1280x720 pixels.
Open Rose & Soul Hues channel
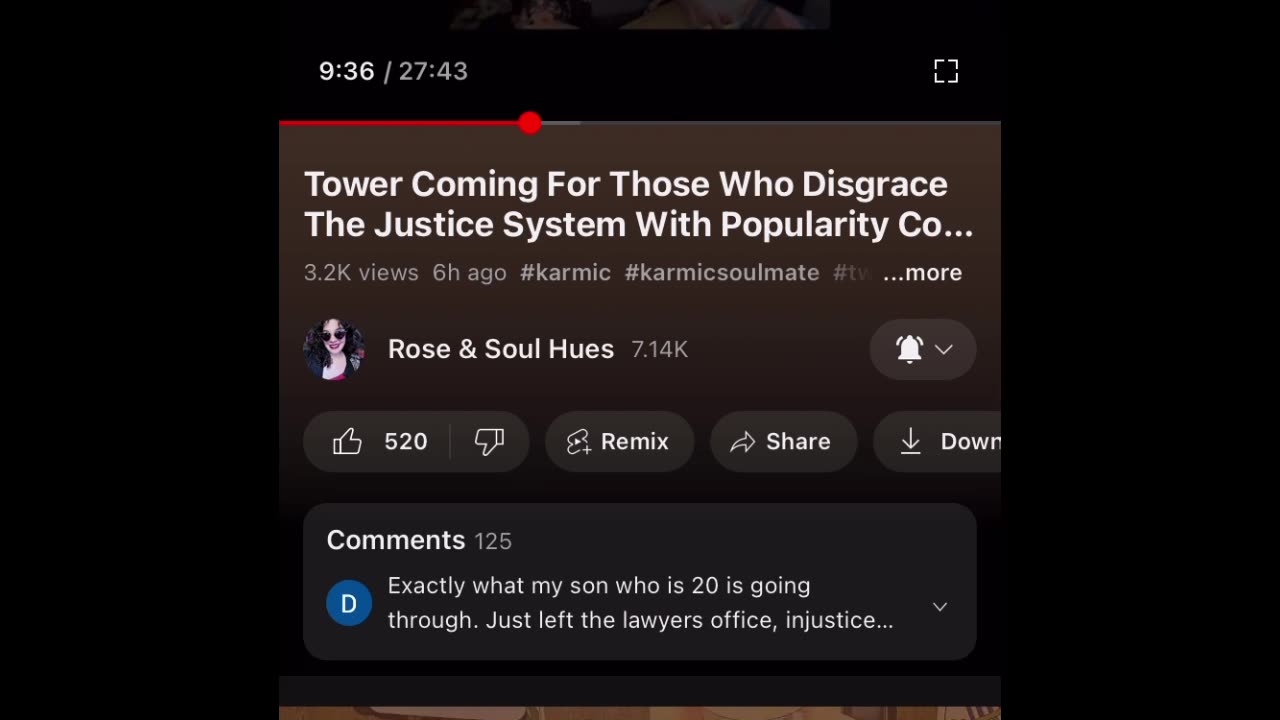[500, 349]
